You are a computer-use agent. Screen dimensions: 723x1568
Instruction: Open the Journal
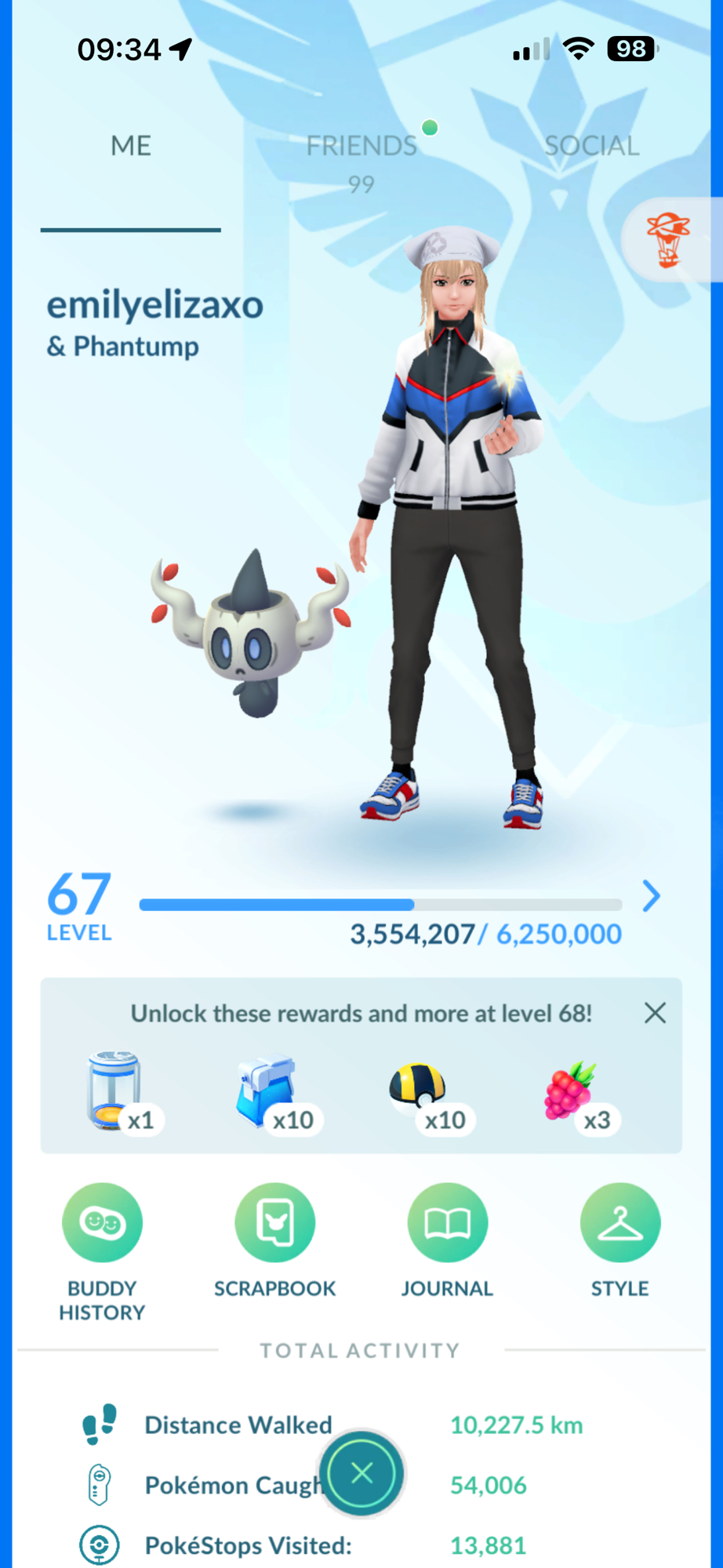[x=447, y=1223]
